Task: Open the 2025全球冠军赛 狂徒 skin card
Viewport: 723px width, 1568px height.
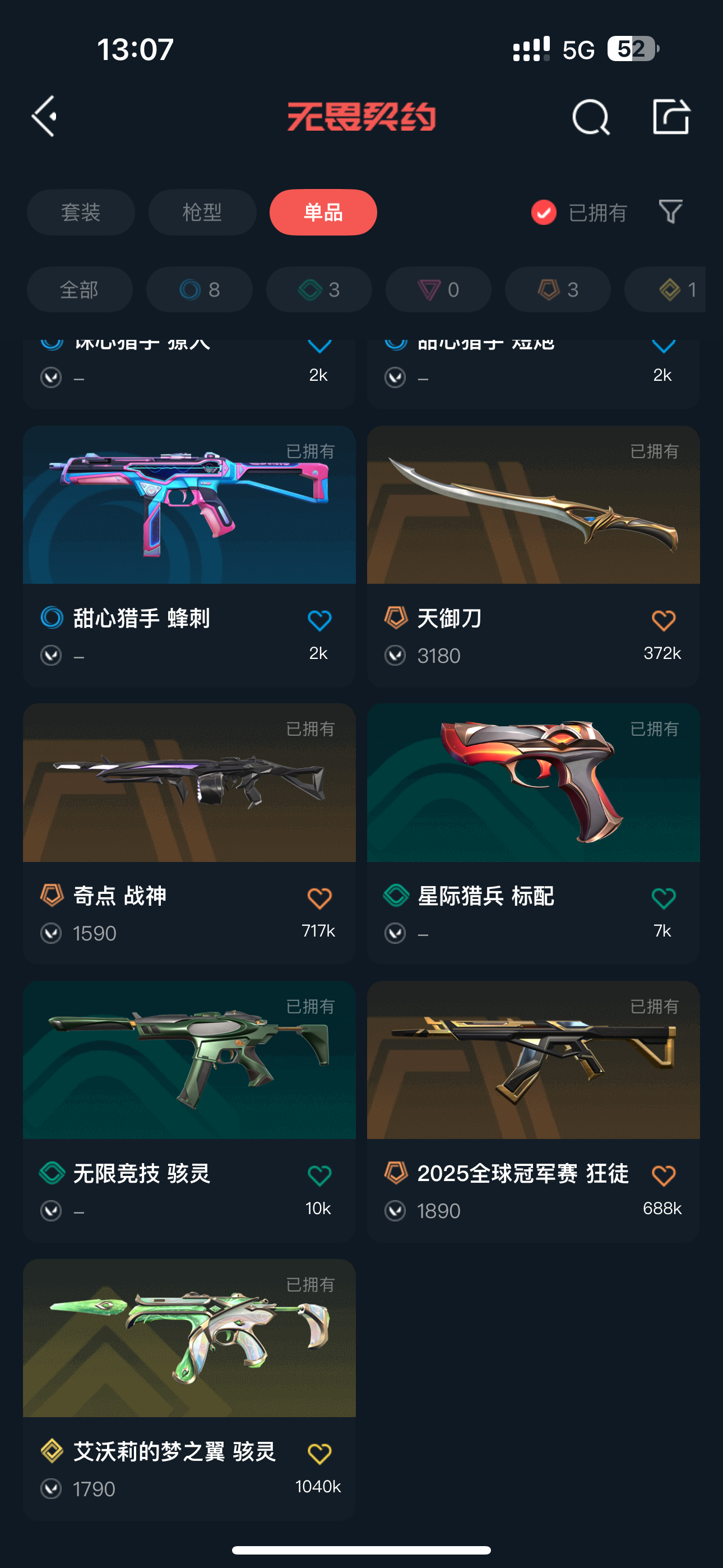Action: tap(533, 1112)
